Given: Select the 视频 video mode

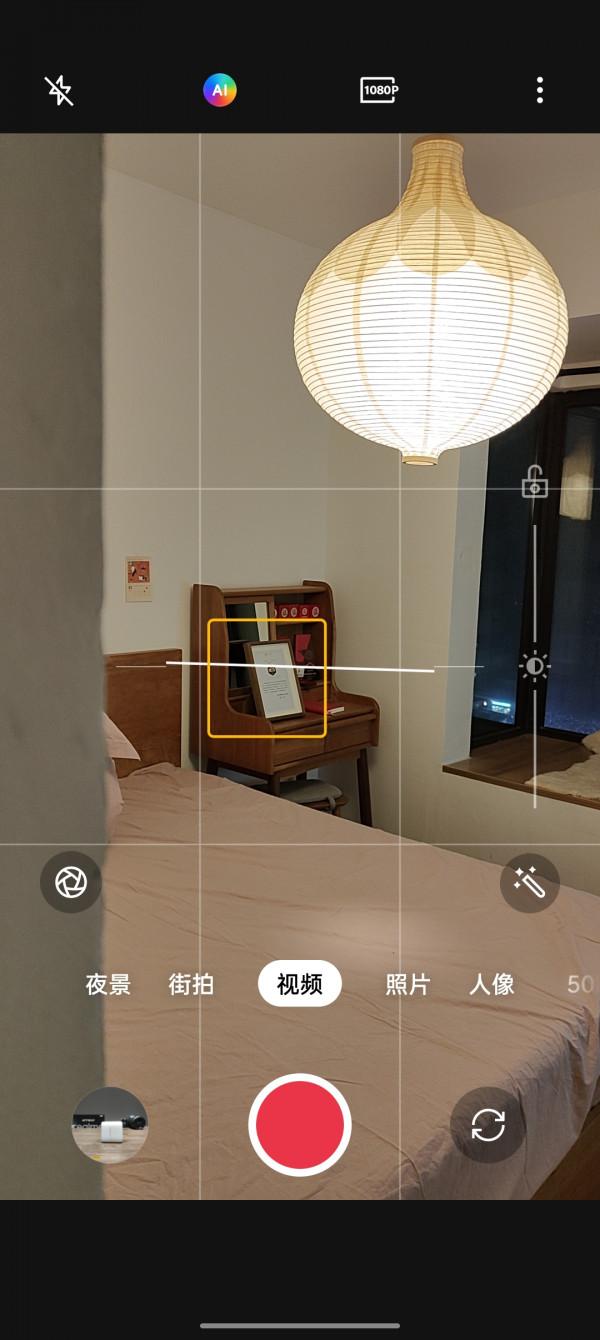Looking at the screenshot, I should tap(300, 984).
